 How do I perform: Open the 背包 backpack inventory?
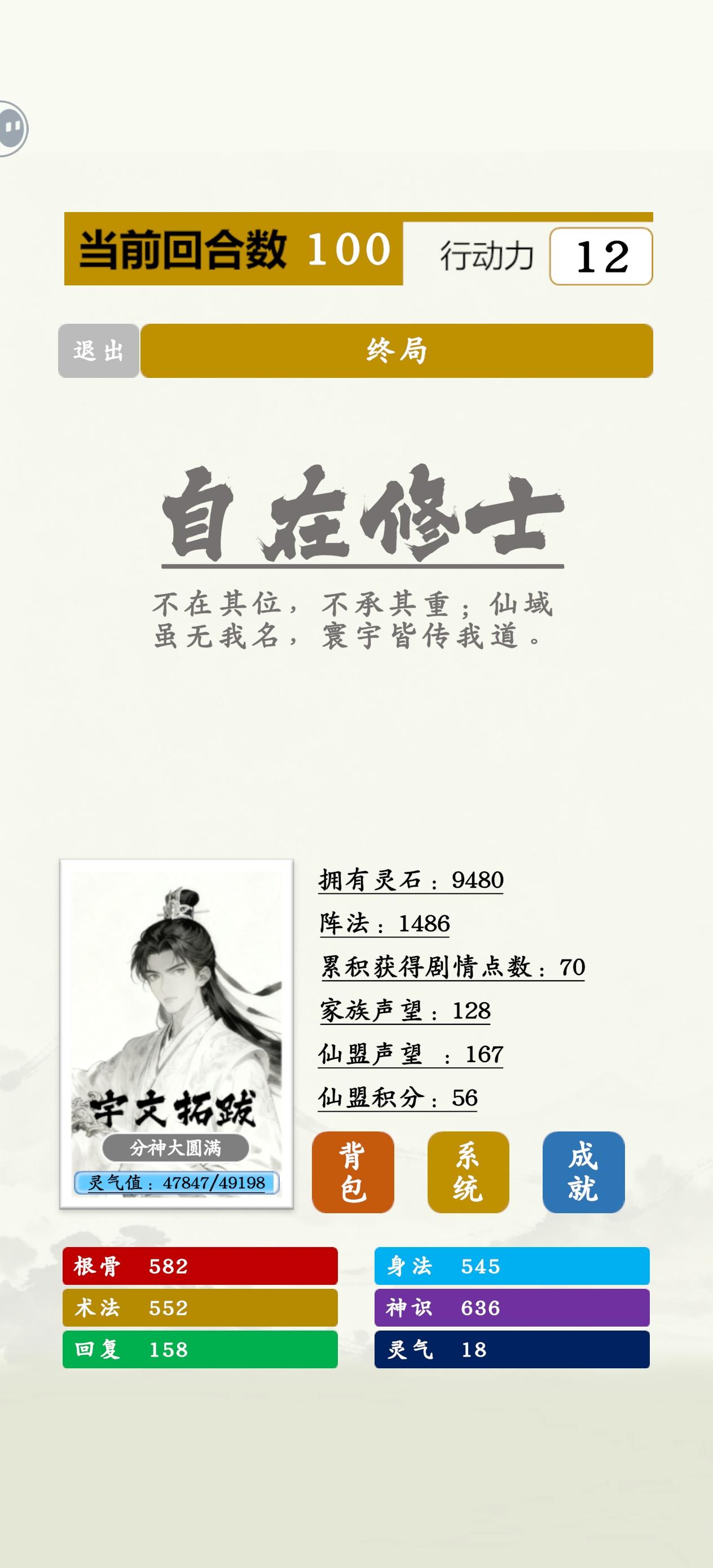coord(353,1171)
